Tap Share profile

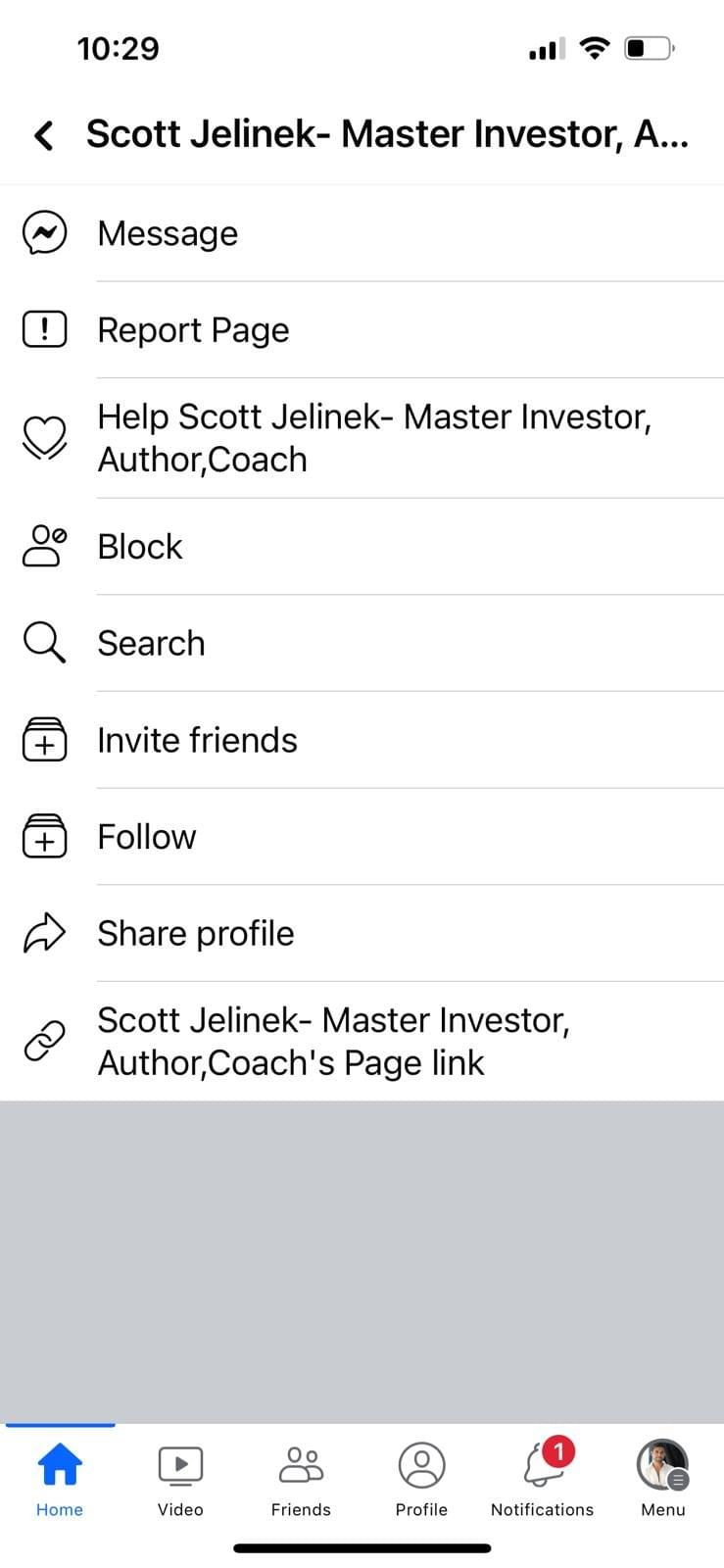click(x=362, y=933)
